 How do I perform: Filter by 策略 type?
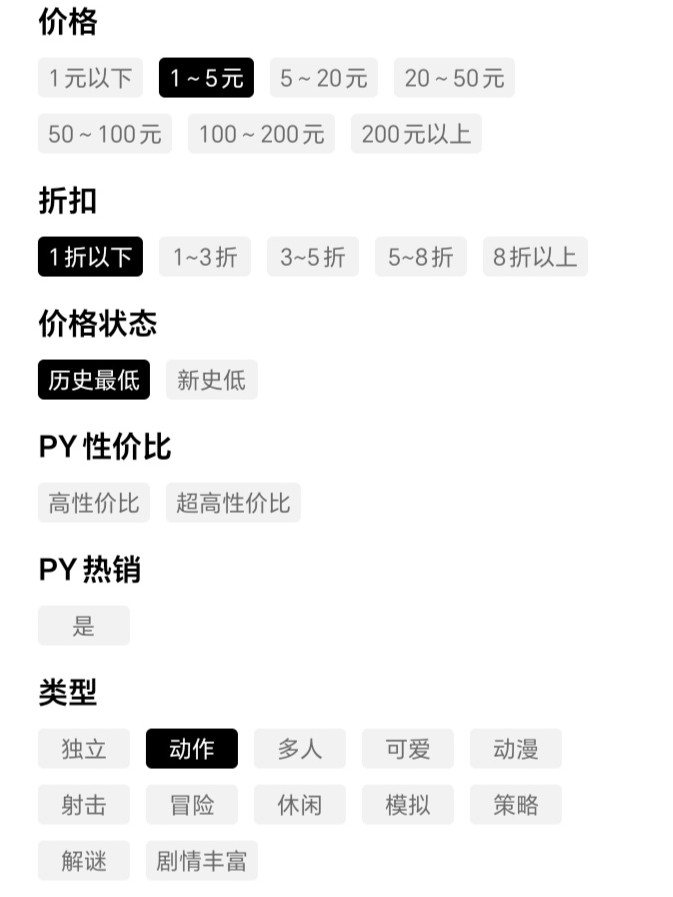(516, 805)
